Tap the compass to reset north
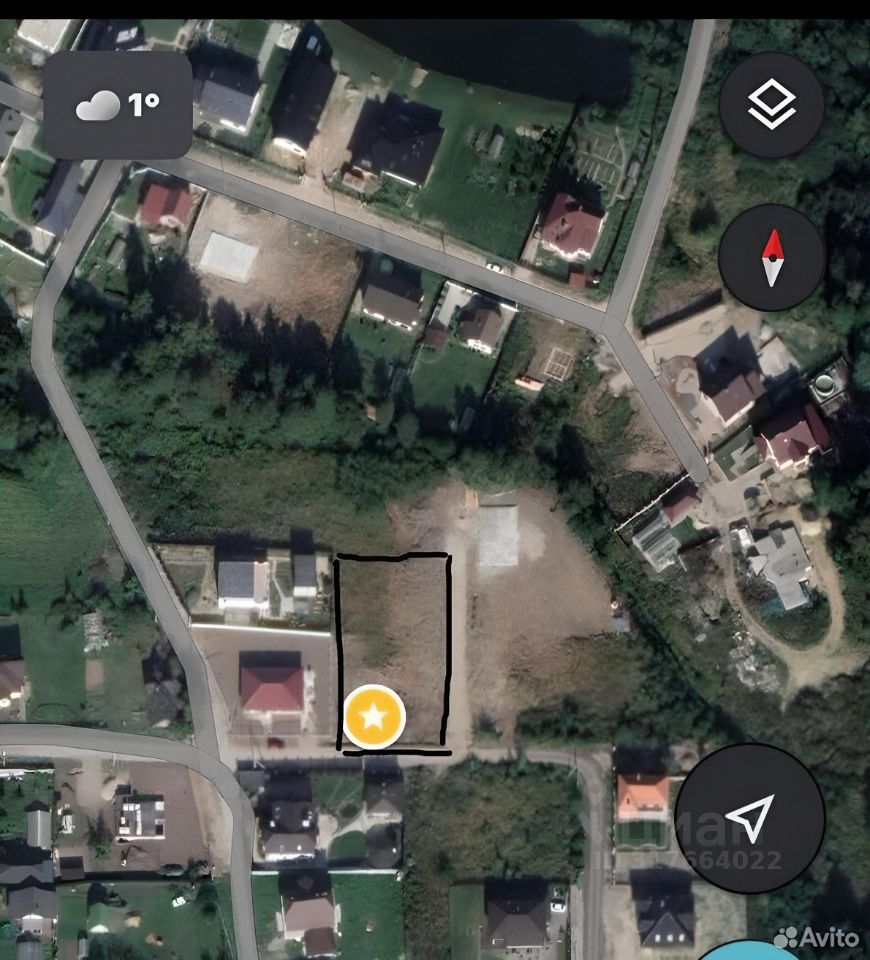This screenshot has width=870, height=960. tap(771, 258)
